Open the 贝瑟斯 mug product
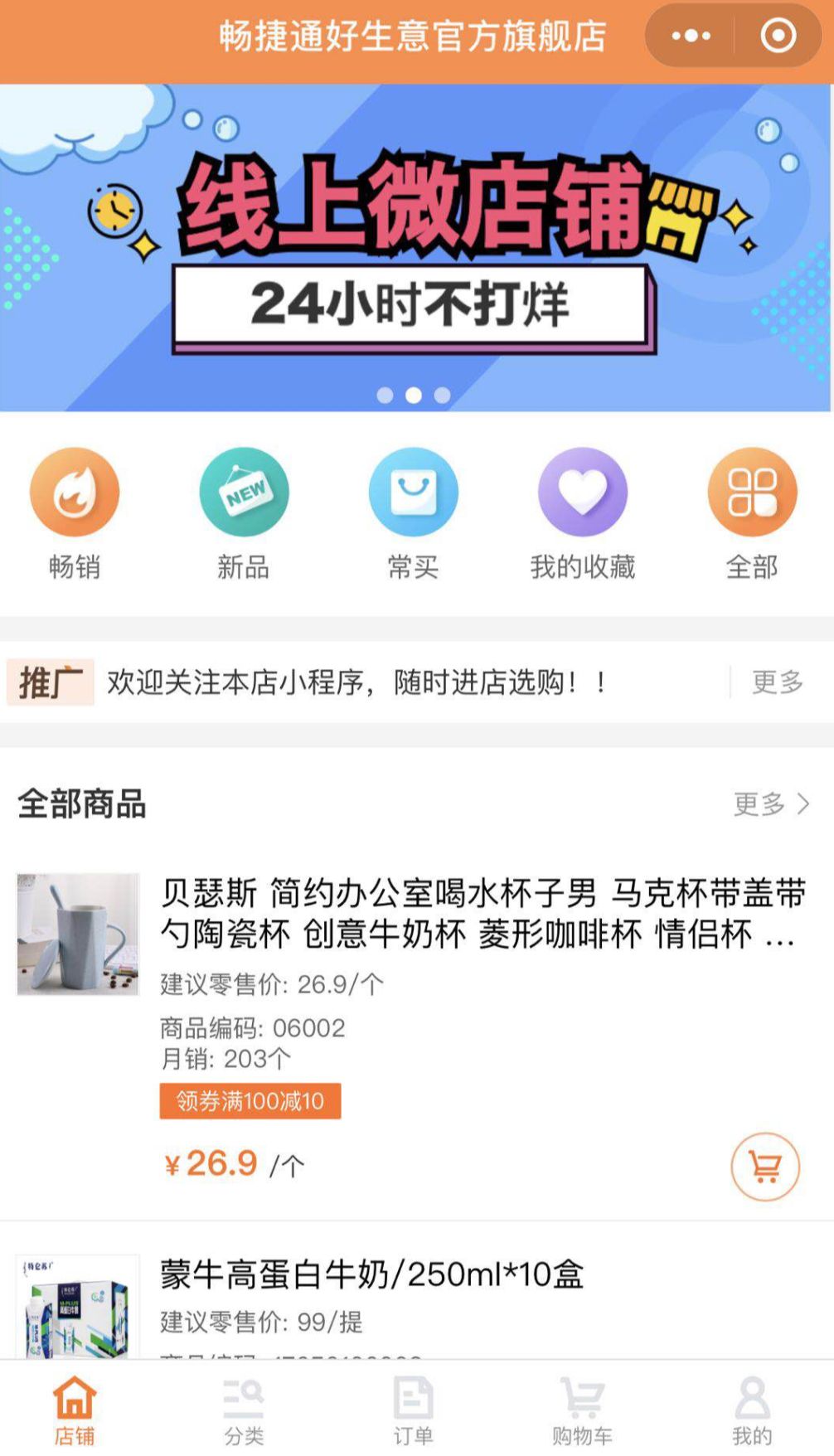 point(481,913)
